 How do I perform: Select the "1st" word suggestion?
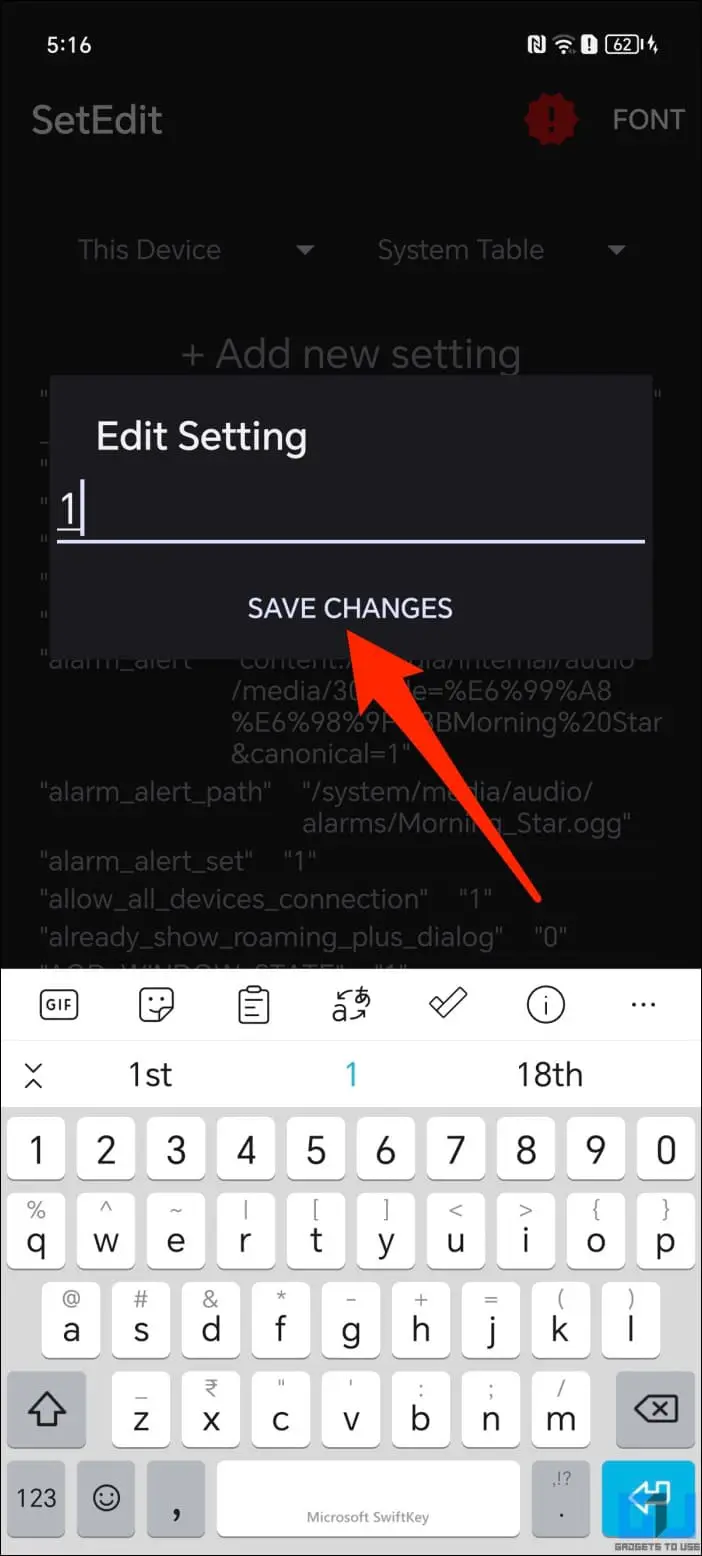(x=150, y=1075)
